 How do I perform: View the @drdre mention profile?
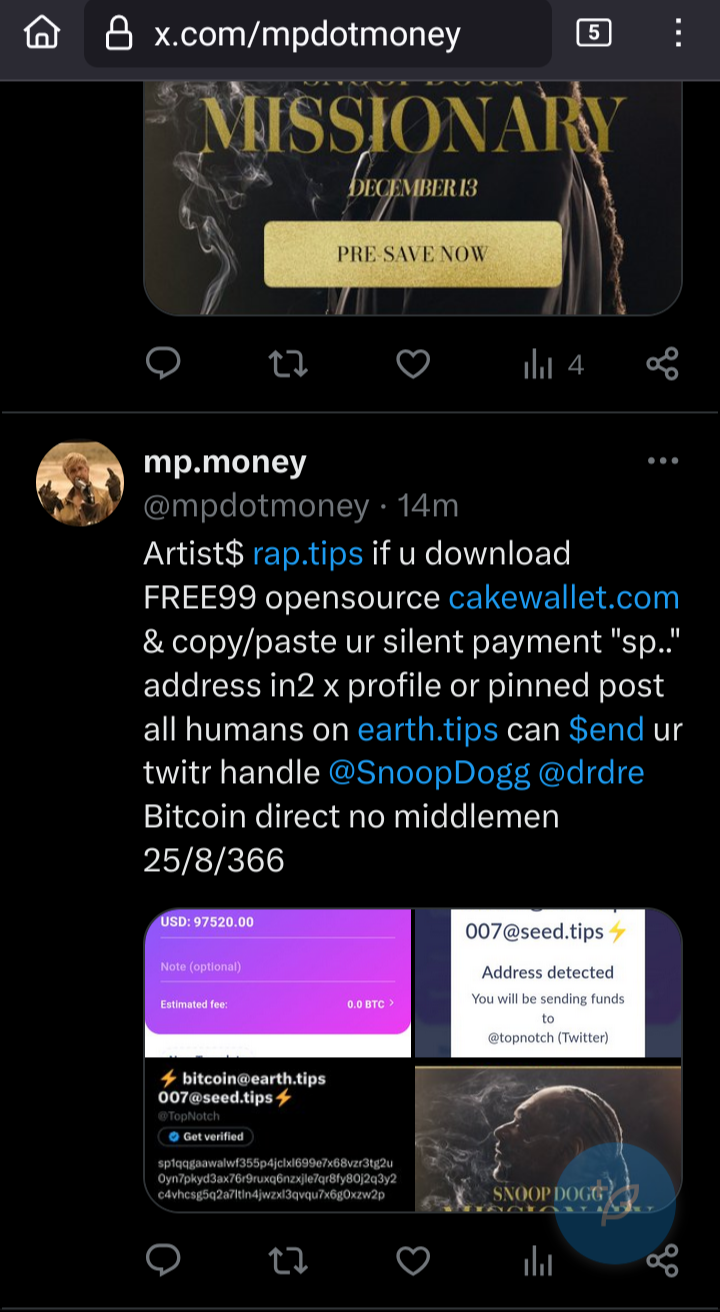coord(591,773)
